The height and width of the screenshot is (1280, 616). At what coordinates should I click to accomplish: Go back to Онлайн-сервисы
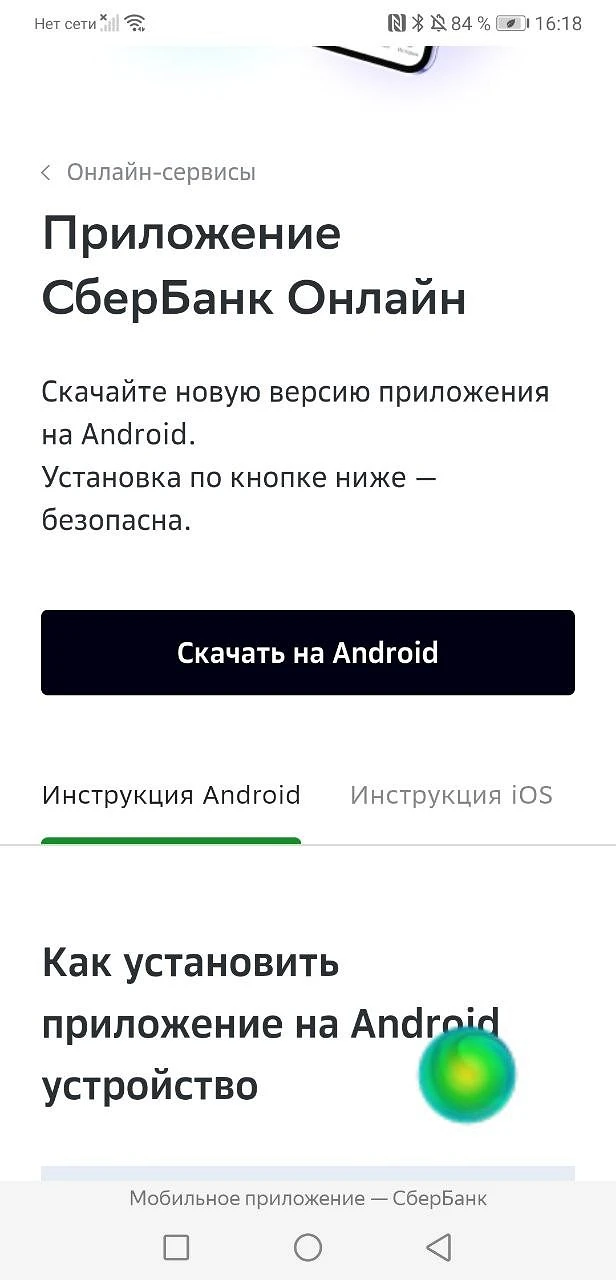[x=148, y=172]
